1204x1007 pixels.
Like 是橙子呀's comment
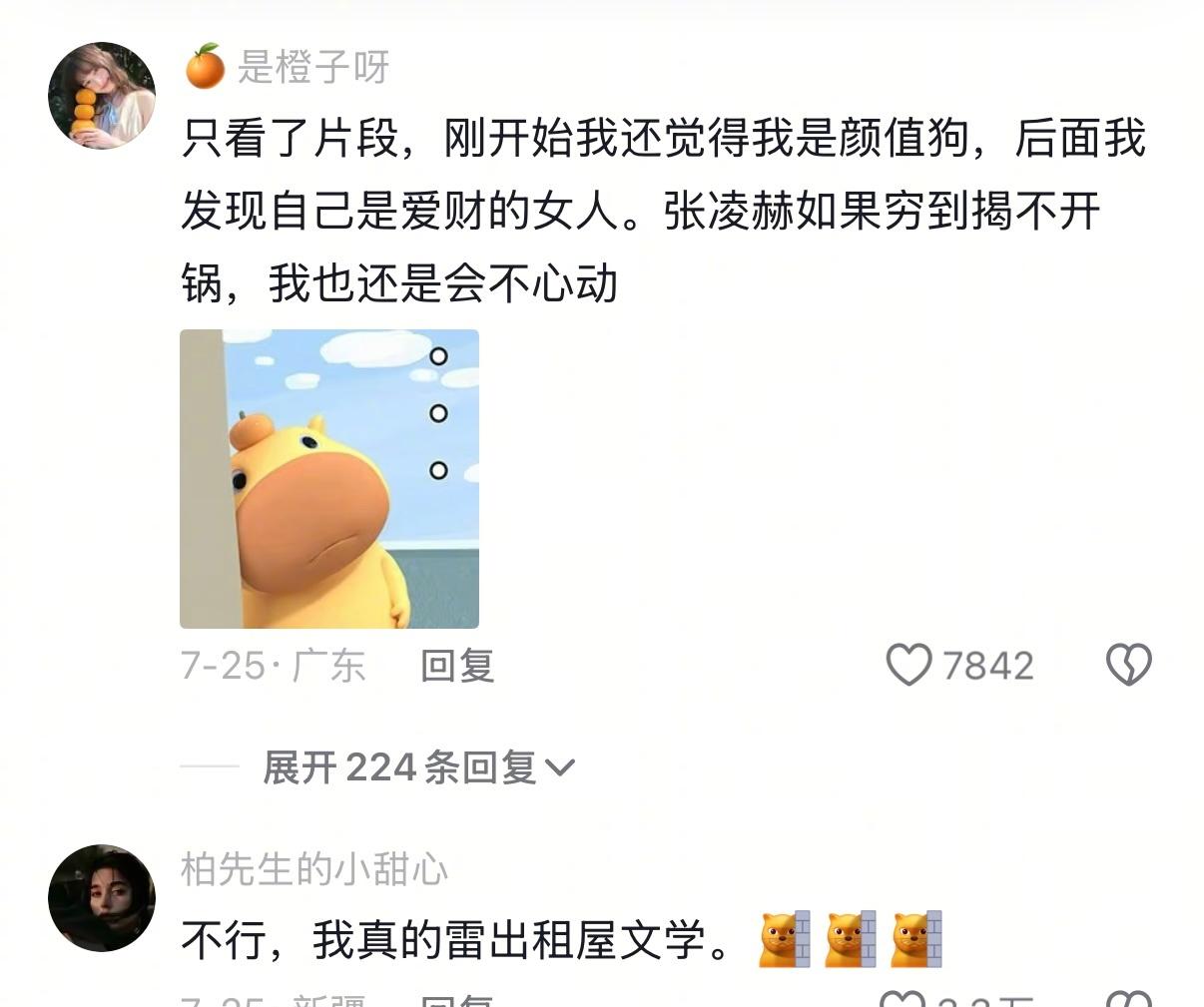click(908, 665)
